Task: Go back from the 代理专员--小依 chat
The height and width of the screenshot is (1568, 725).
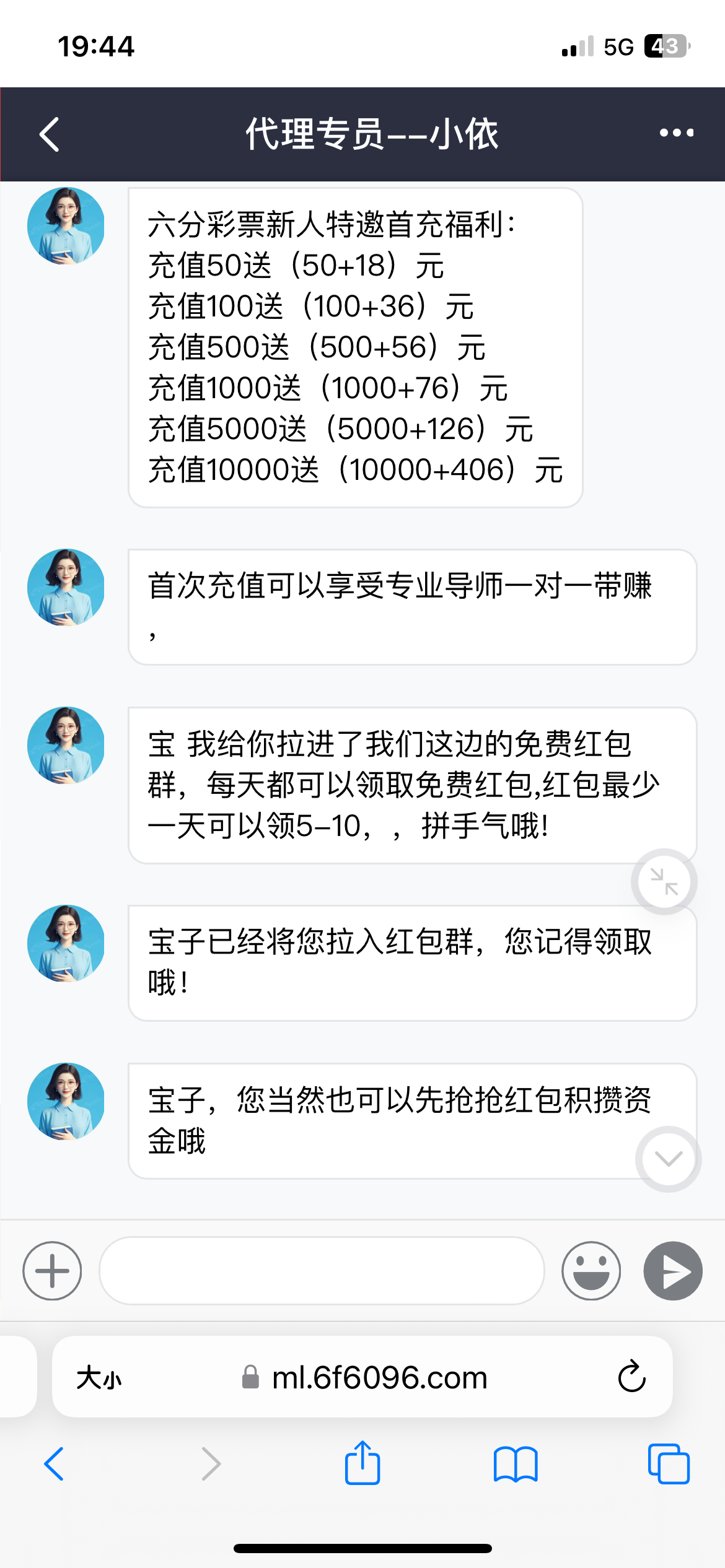Action: click(x=50, y=134)
